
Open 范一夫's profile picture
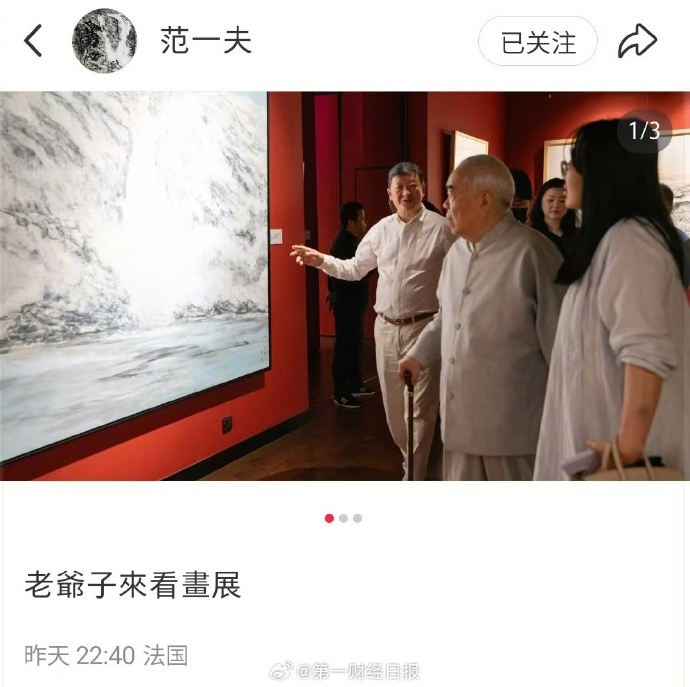(x=104, y=41)
